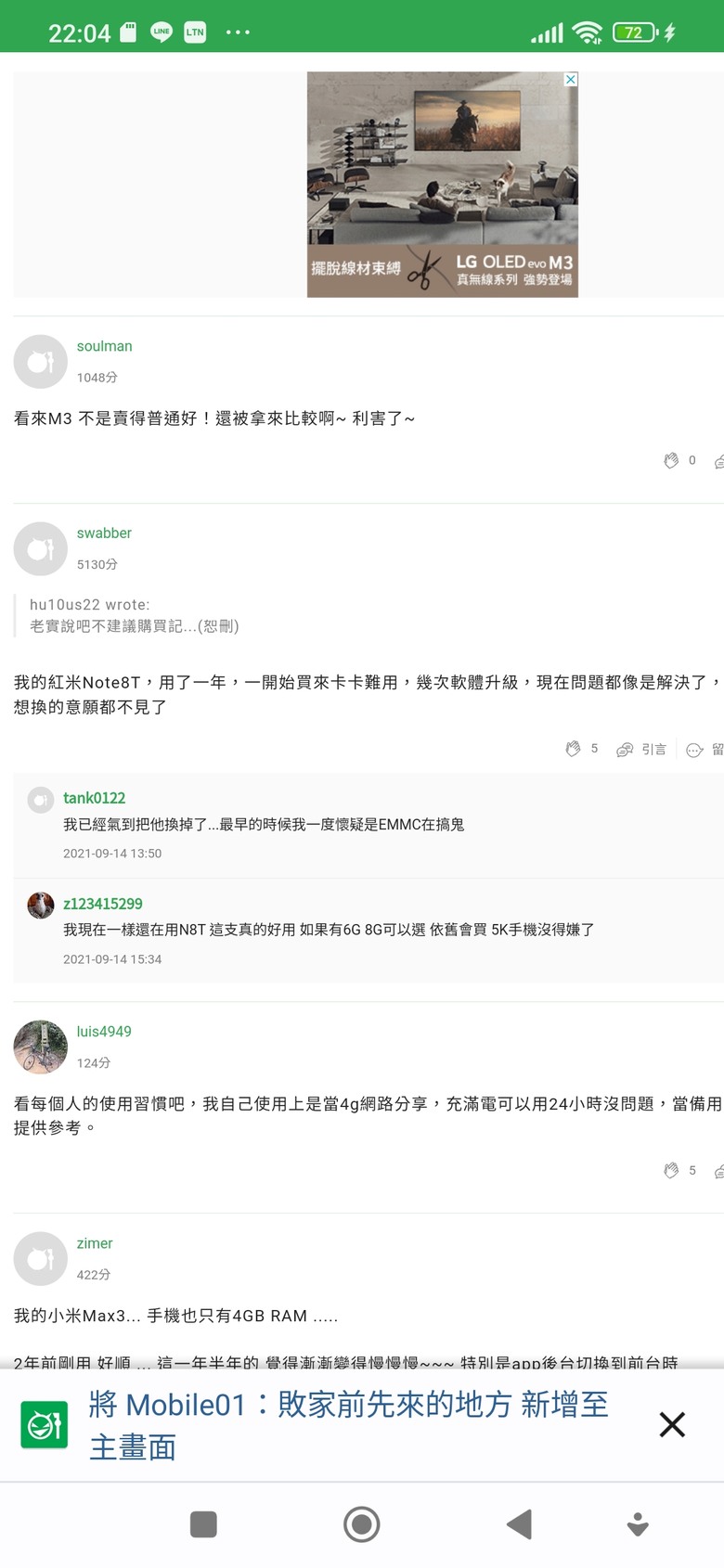Go back with the system back button
The image size is (724, 1568).
(x=519, y=1524)
